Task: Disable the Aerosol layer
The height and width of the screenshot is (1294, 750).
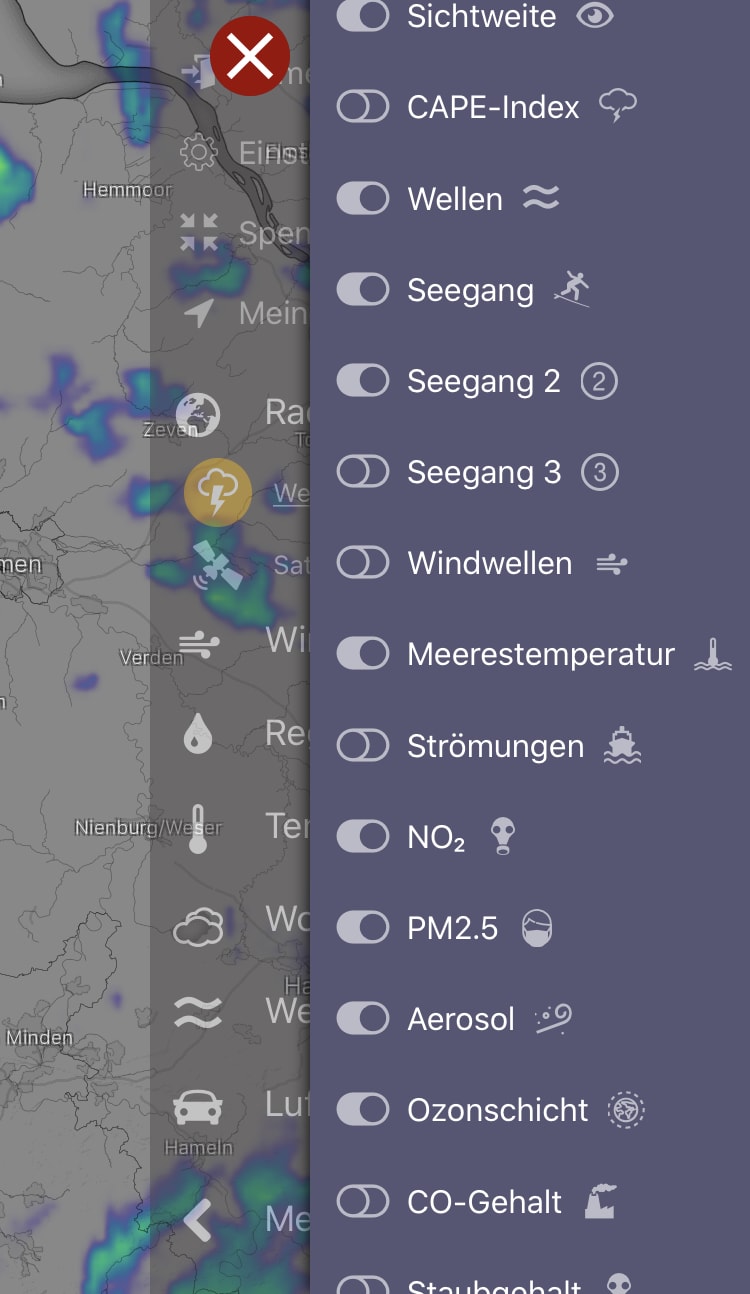Action: (x=363, y=1019)
